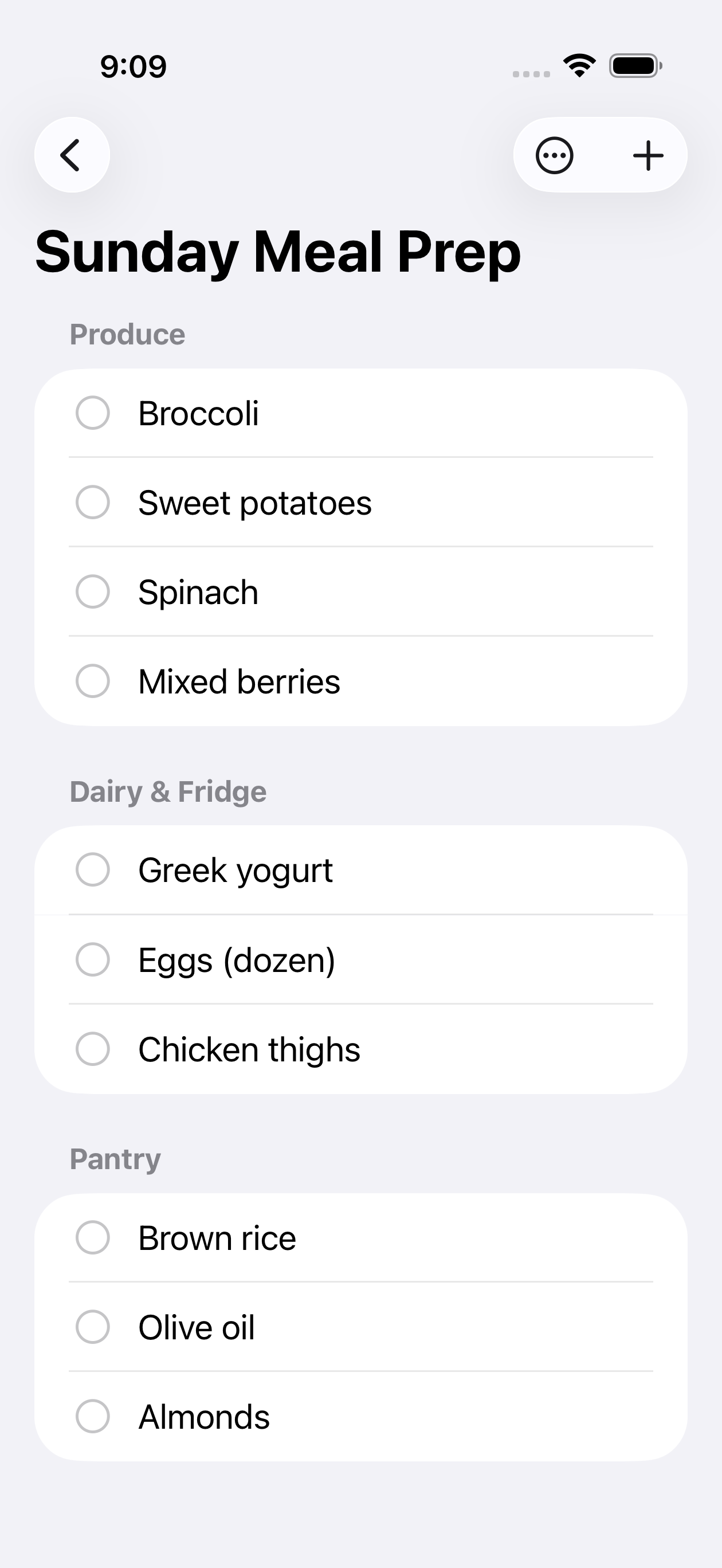Viewport: 722px width, 1568px height.
Task: Tap the battery indicator icon
Action: (x=634, y=67)
